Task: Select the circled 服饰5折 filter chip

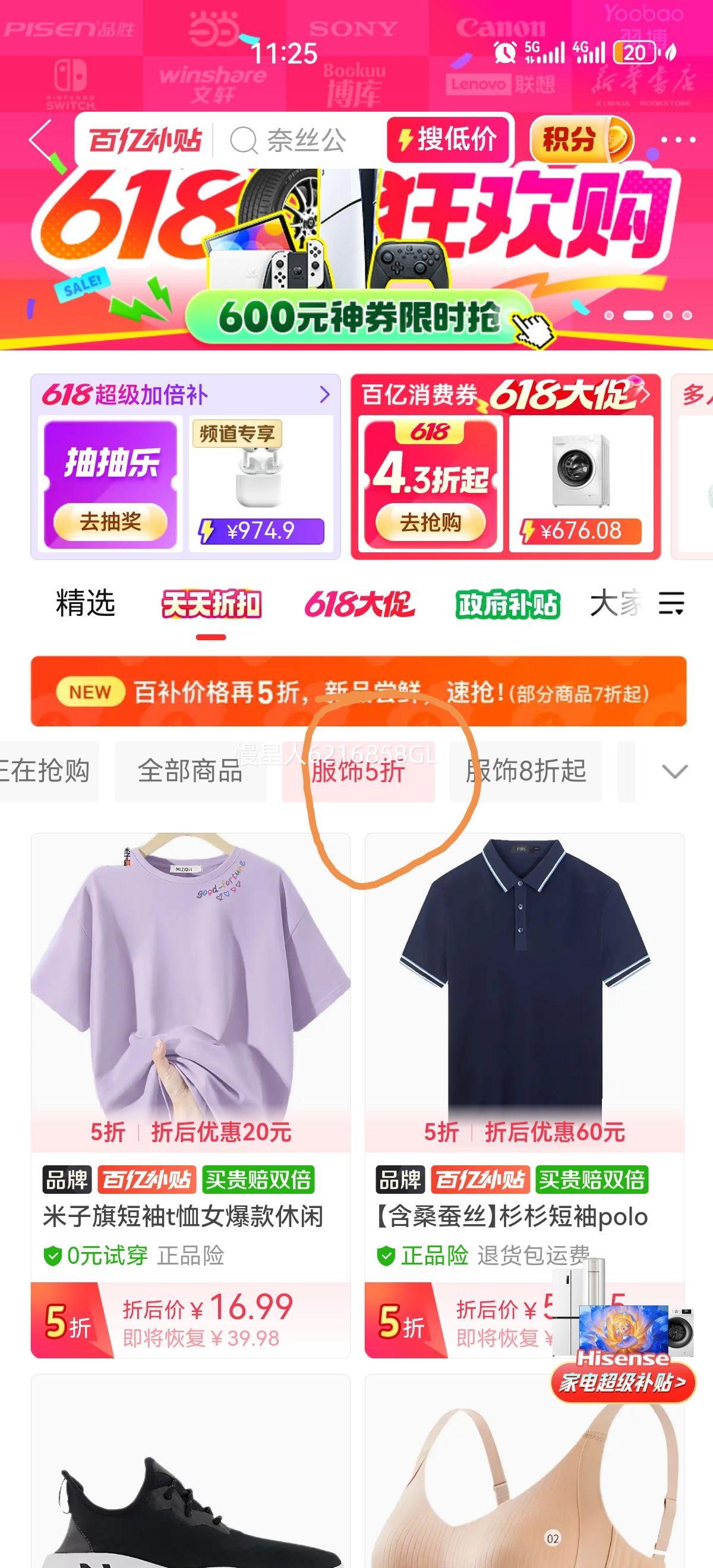Action: 359,770
